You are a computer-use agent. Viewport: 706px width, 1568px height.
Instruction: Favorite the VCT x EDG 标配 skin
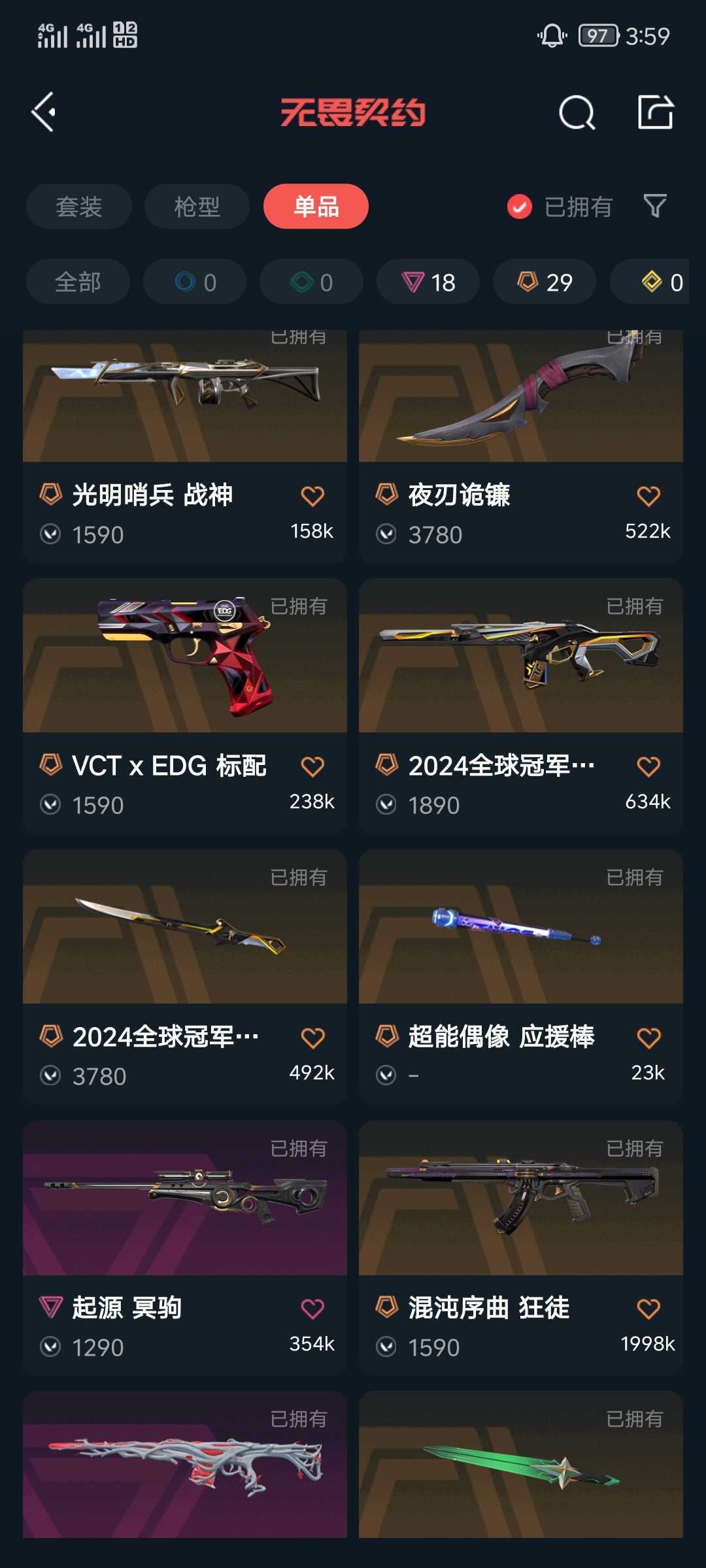[312, 766]
